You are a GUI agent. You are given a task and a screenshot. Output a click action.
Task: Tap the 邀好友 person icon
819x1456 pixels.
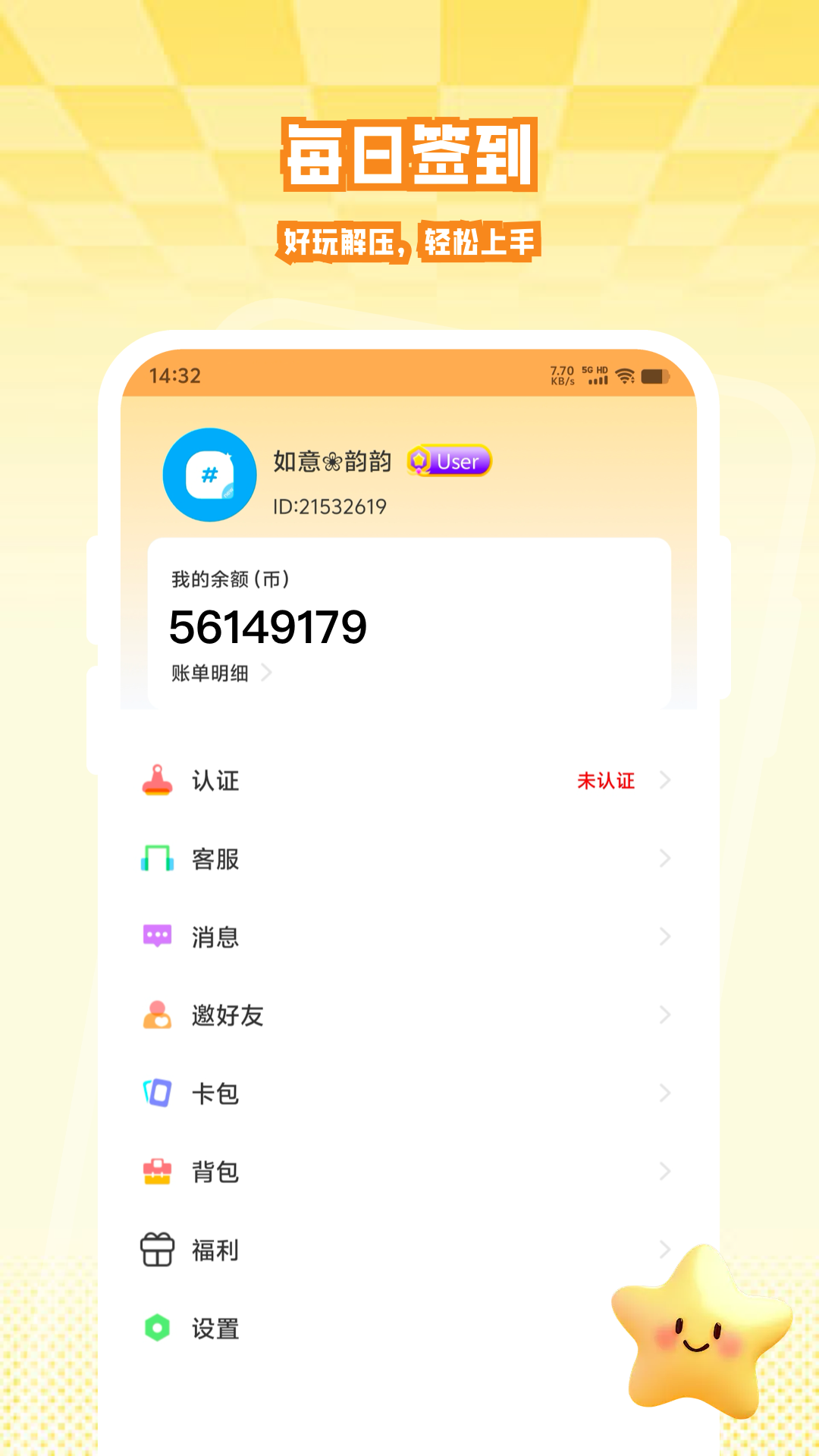157,1015
